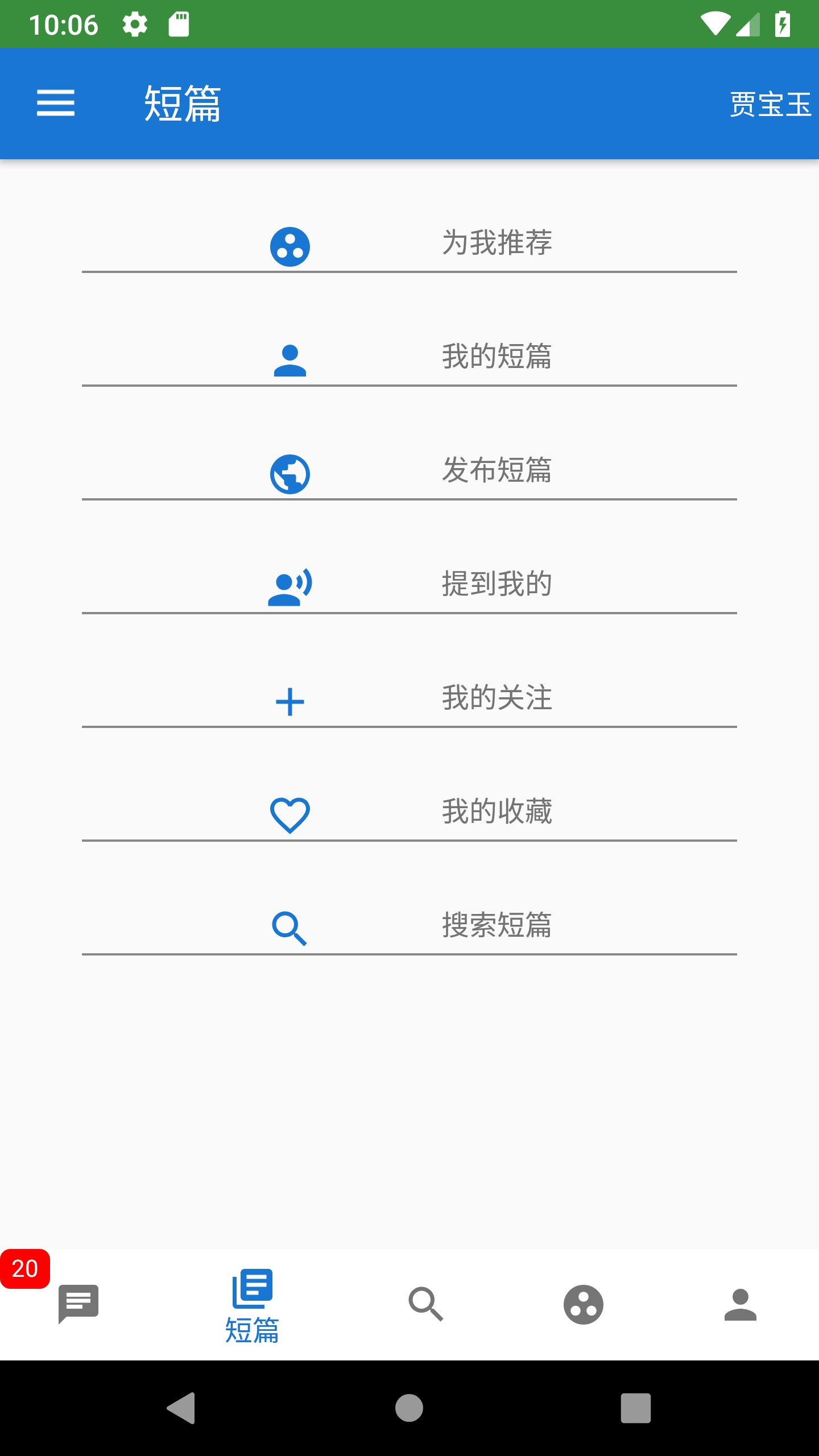This screenshot has height=1456, width=819.
Task: Open user profile 贾宝玉
Action: point(771,104)
